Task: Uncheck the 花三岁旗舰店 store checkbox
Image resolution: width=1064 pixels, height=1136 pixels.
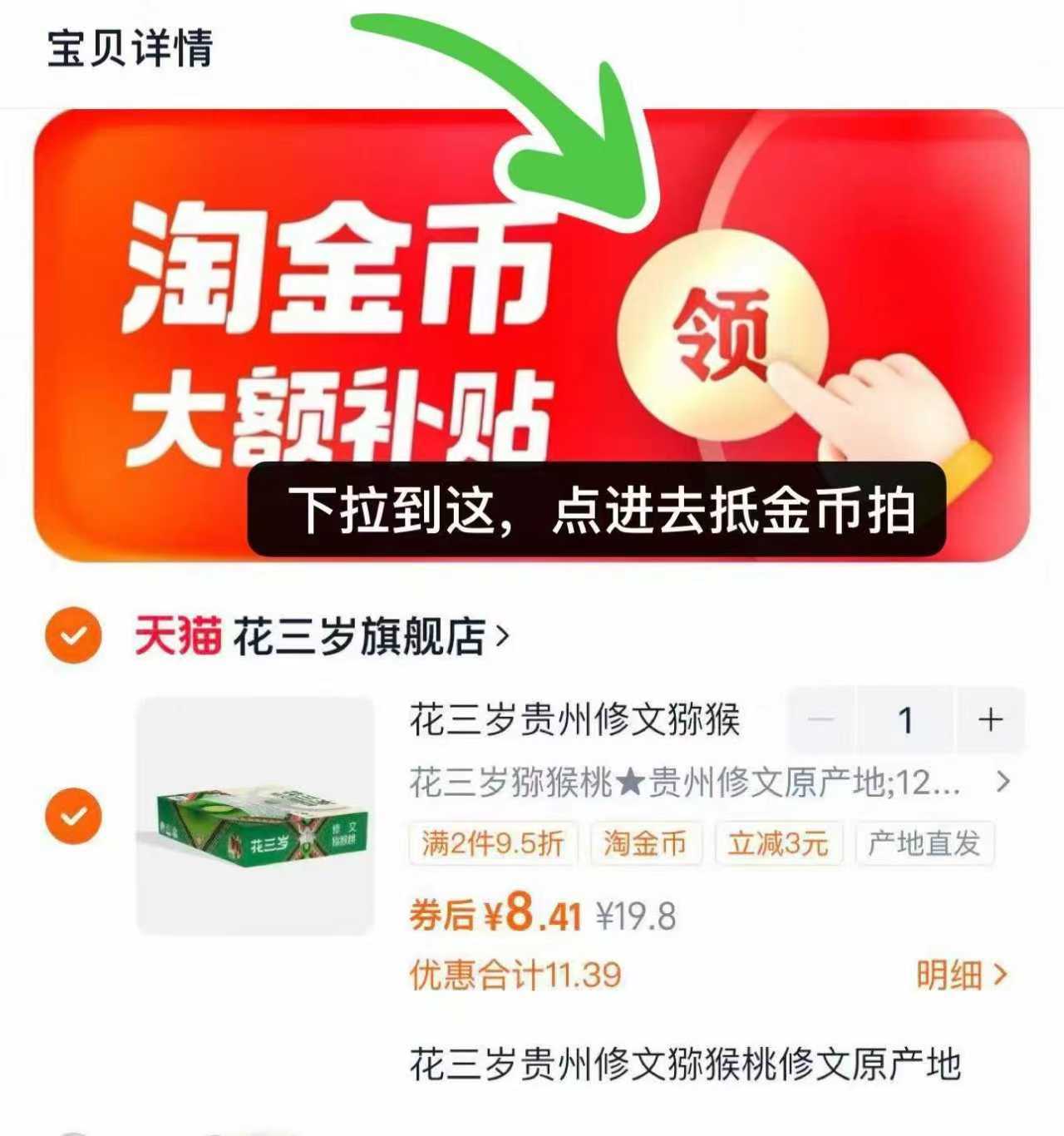Action: [73, 636]
